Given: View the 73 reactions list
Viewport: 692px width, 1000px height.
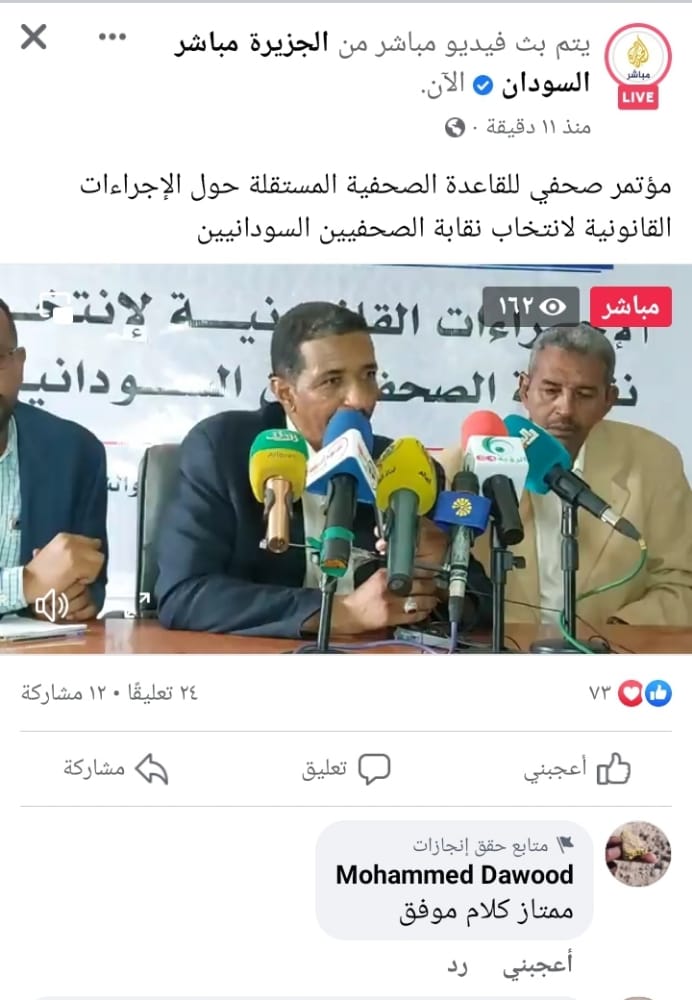Looking at the screenshot, I should coord(630,692).
